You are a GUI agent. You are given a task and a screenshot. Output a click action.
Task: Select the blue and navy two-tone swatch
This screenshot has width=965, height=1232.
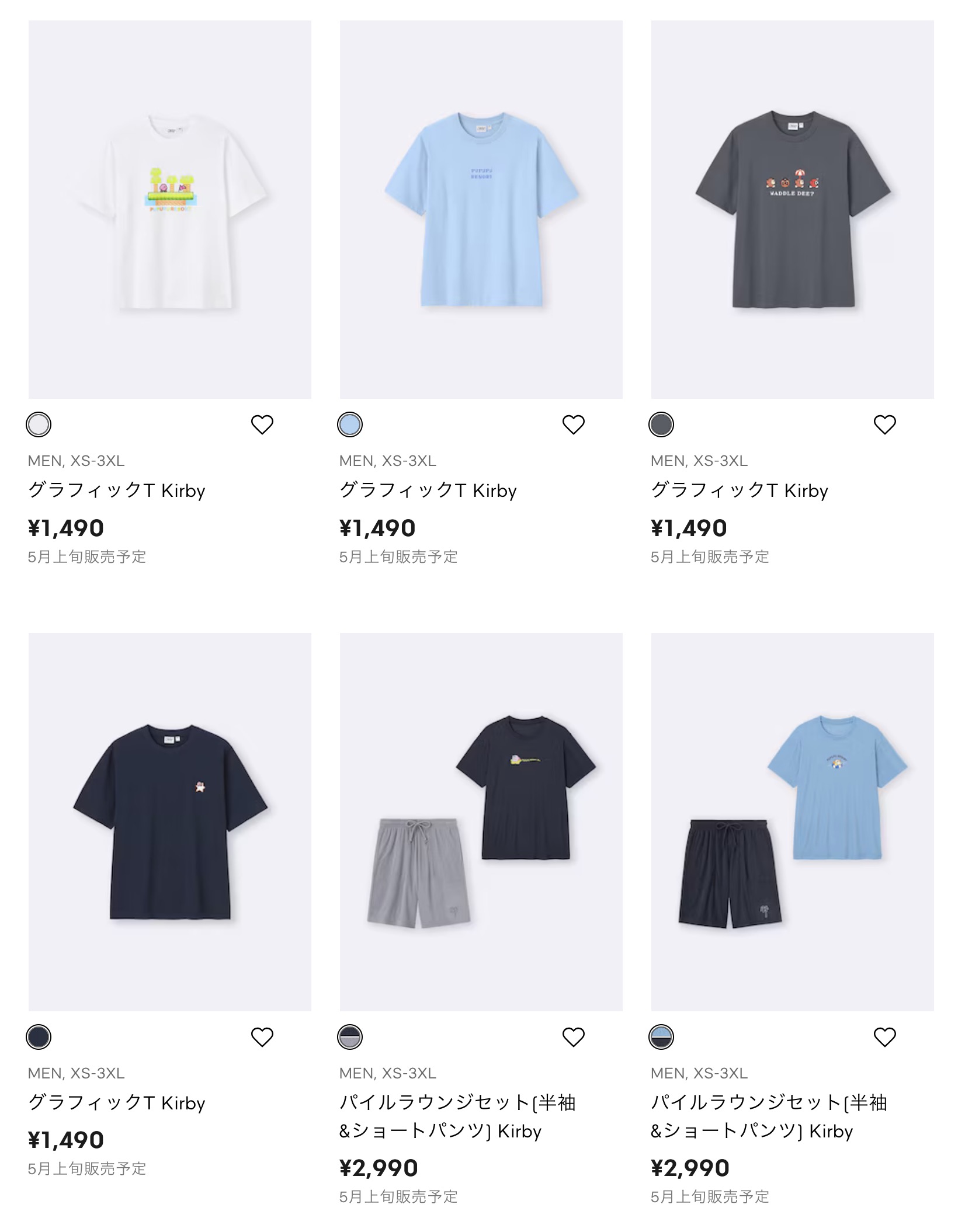(x=661, y=1037)
